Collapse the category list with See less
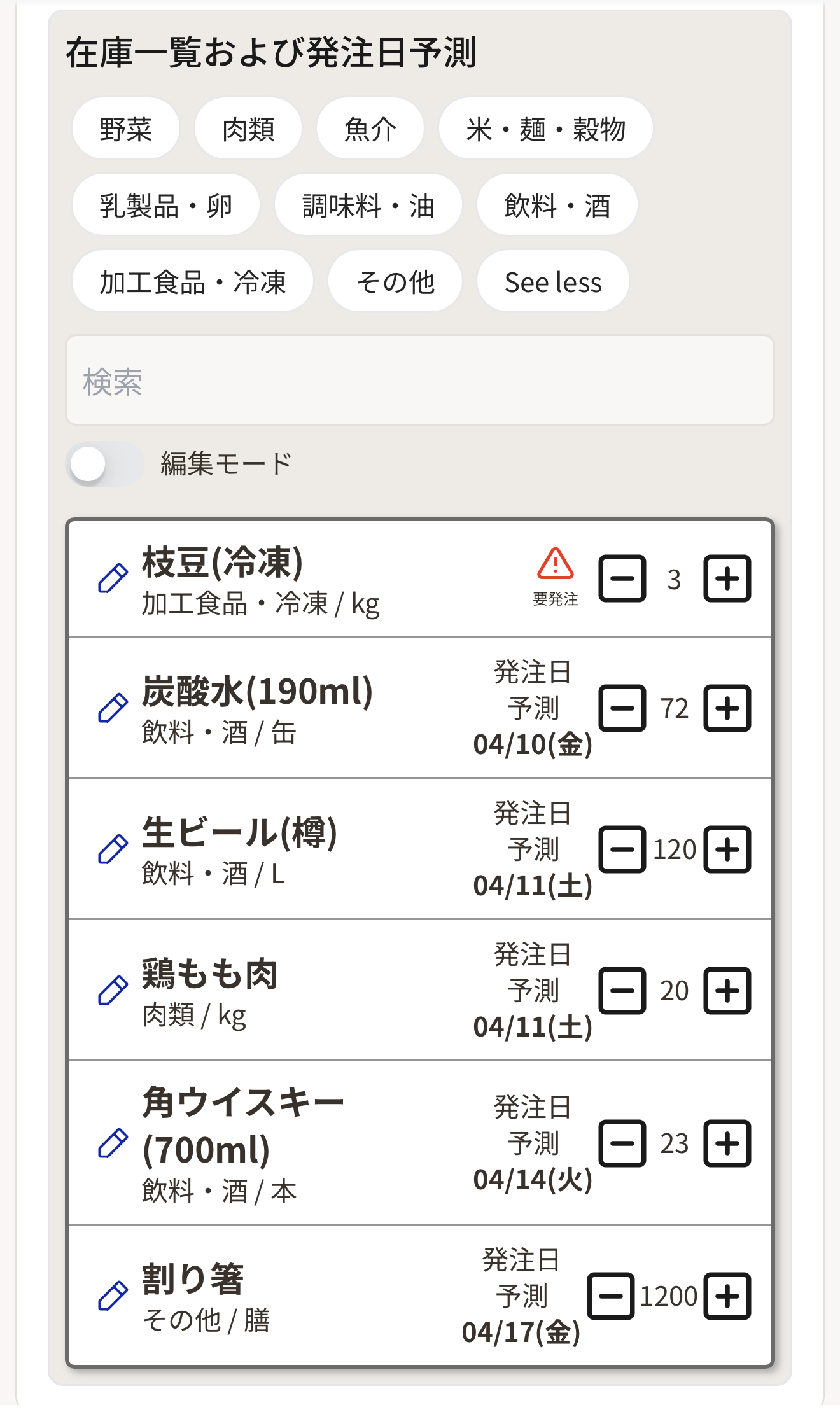The image size is (840, 1419). tap(552, 282)
